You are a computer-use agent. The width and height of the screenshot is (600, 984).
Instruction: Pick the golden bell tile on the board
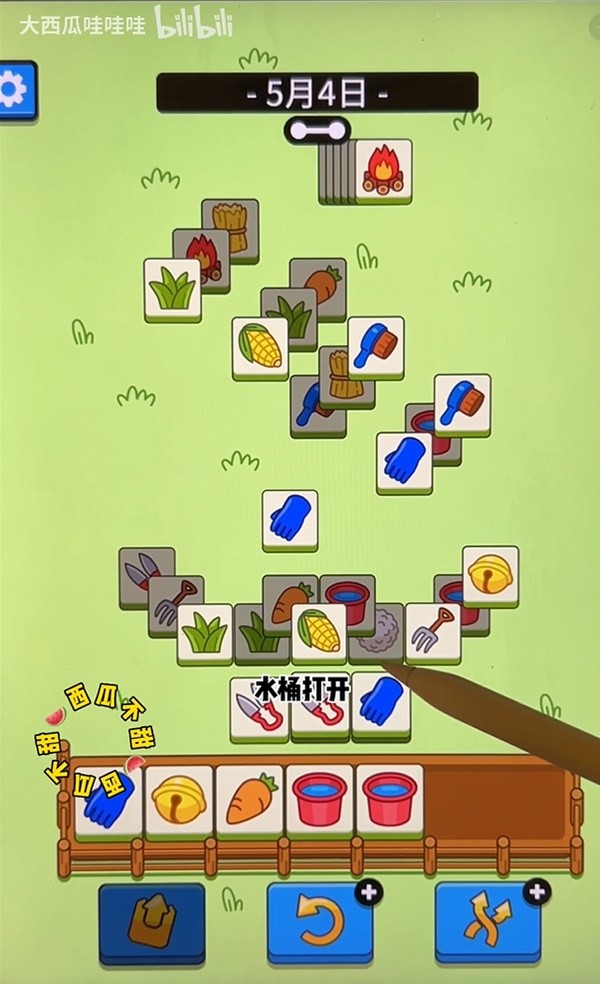490,574
